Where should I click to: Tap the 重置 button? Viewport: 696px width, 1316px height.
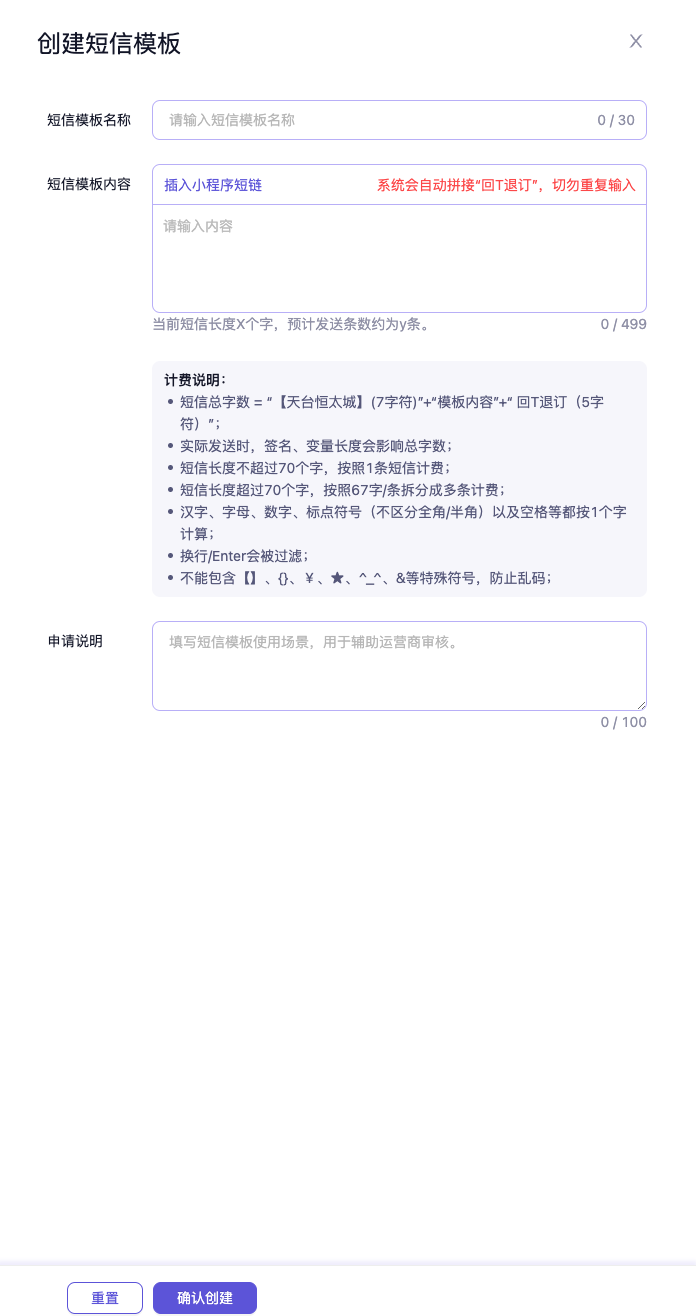(105, 1298)
